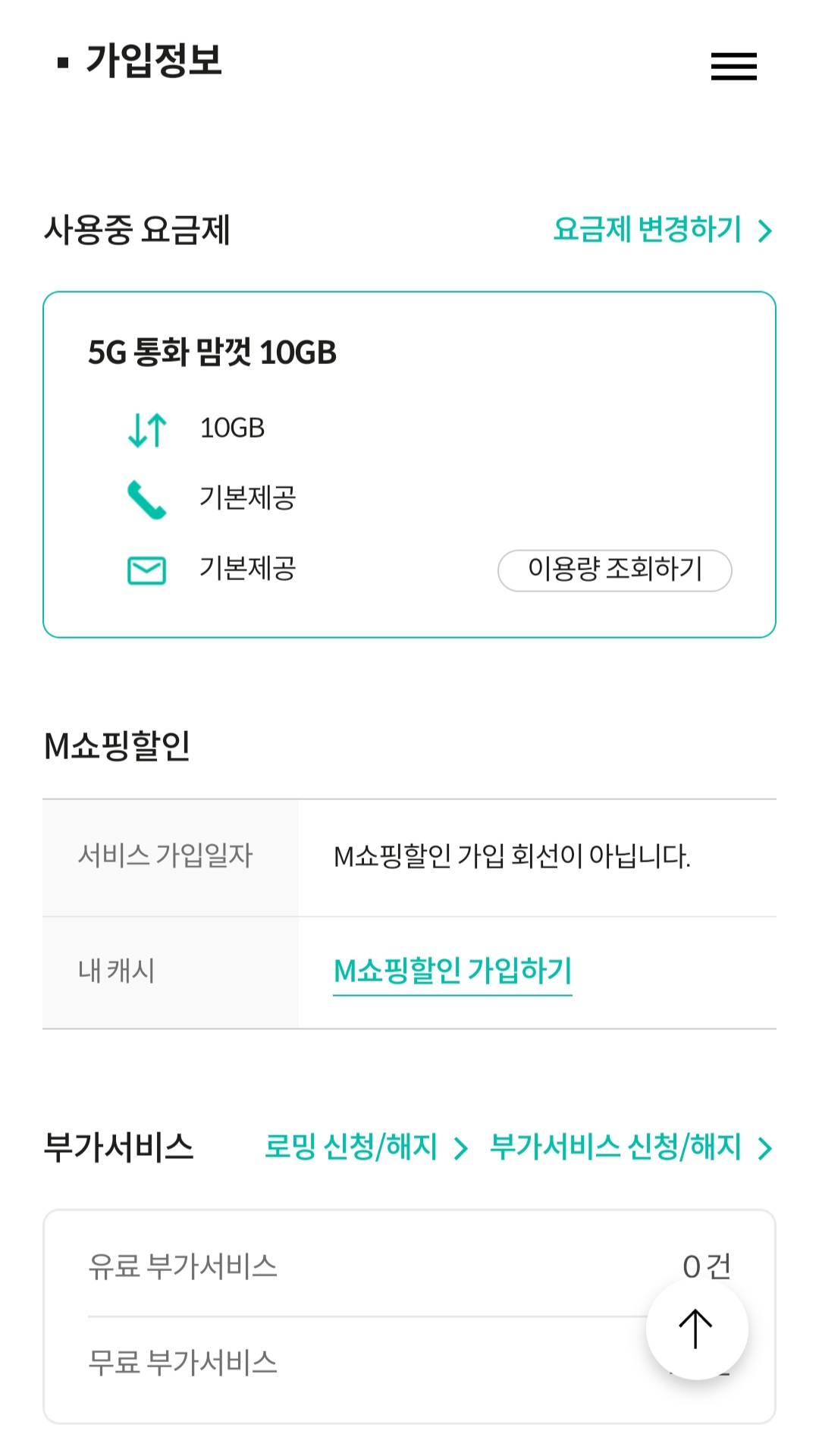Click the 내 캐시 label cell
The image size is (819, 1456).
coord(171,972)
